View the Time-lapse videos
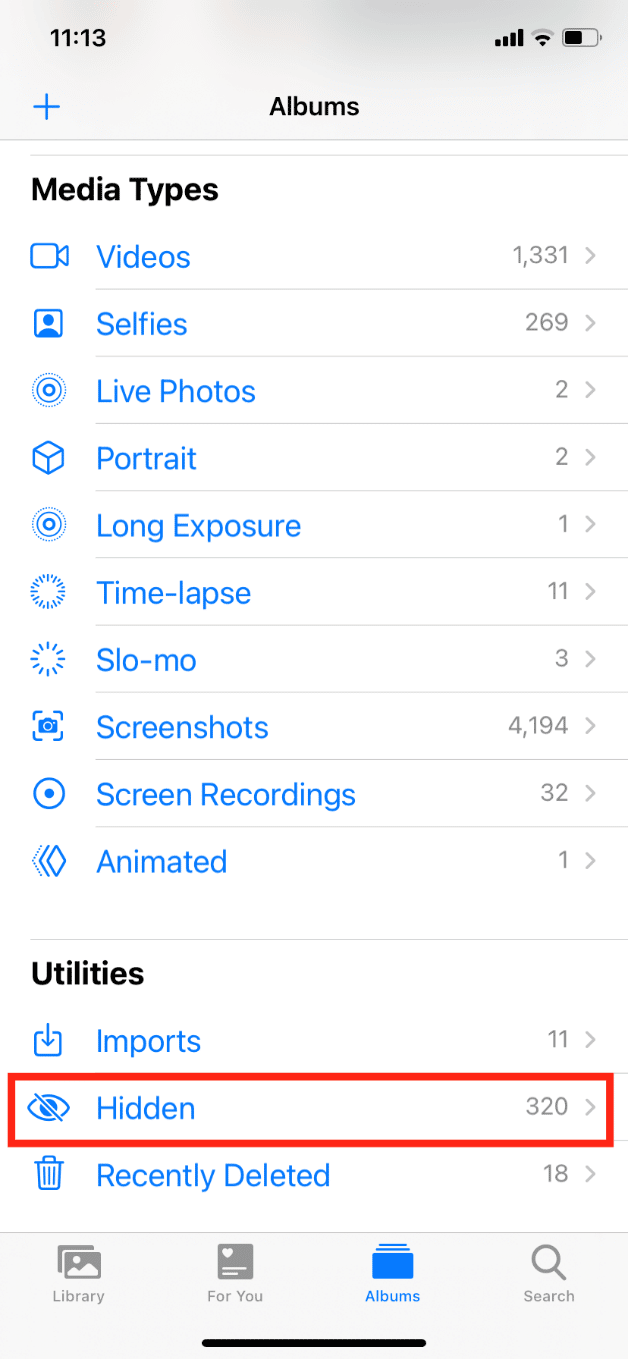628x1359 pixels. tap(173, 593)
